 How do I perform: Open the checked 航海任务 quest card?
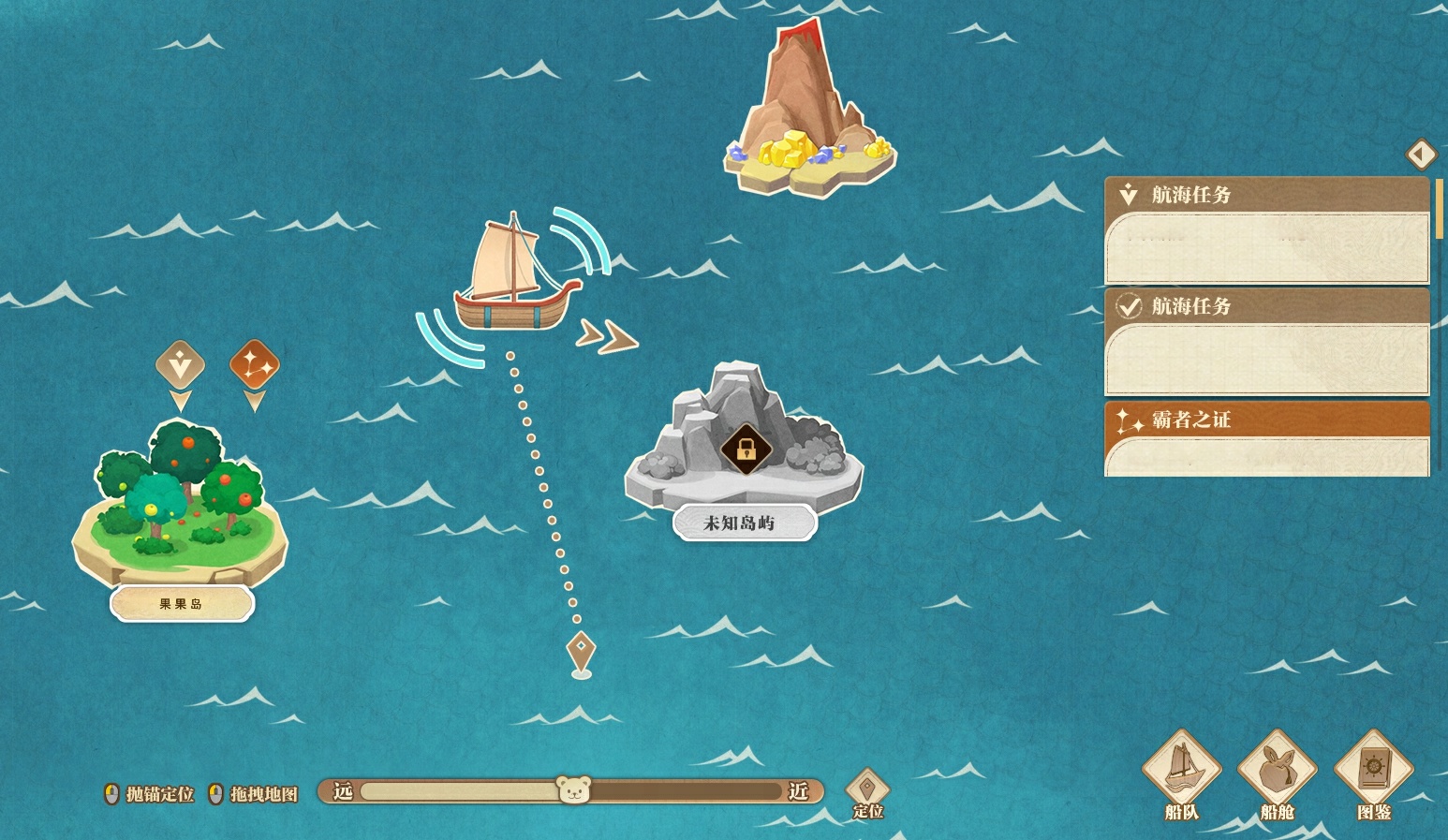[1266, 342]
